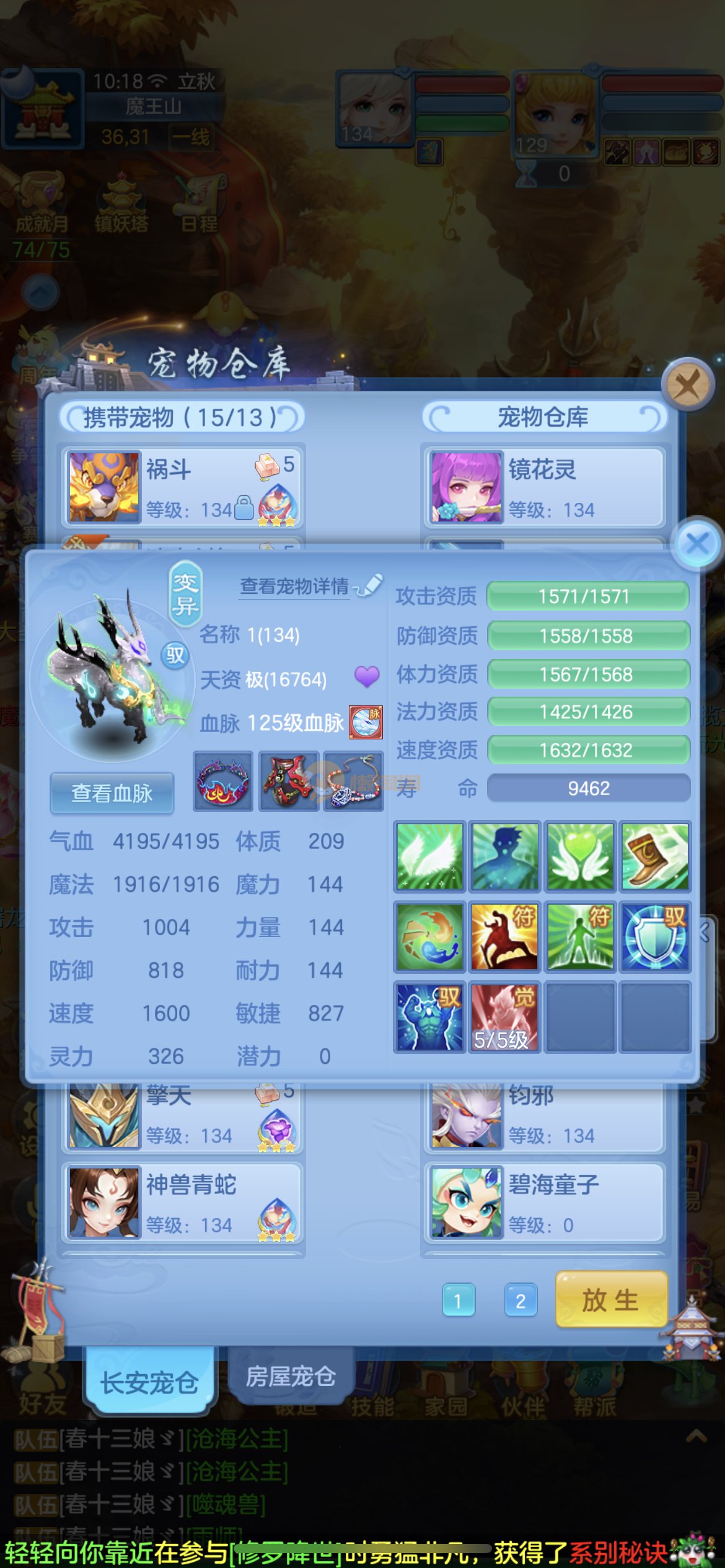Close the pet warehouse window
Viewport: 725px width, 1568px height.
point(688,385)
